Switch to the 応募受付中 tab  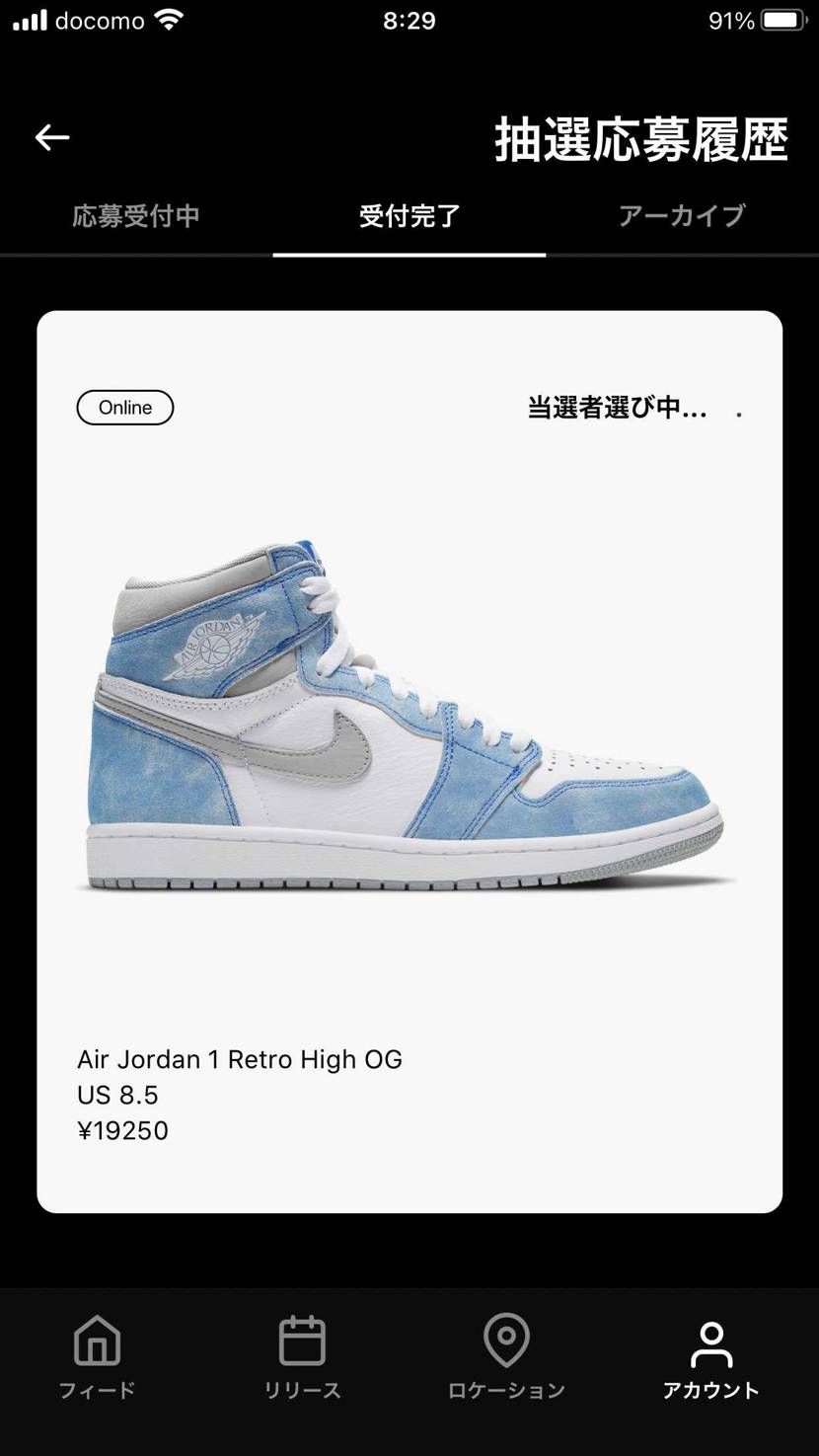coord(136,216)
